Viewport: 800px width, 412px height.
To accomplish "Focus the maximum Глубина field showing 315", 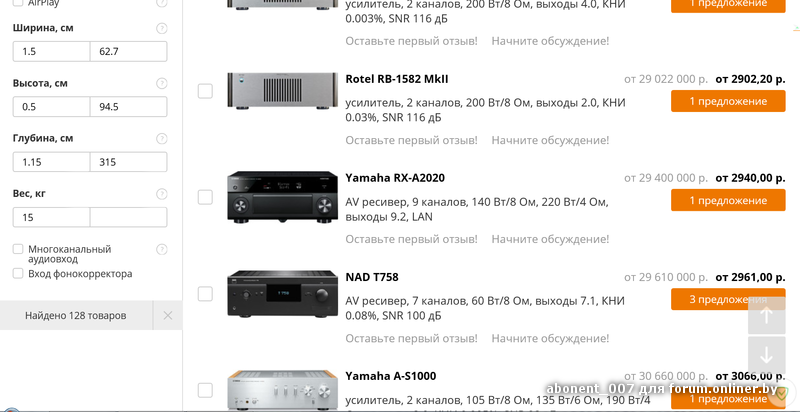I will coord(128,162).
